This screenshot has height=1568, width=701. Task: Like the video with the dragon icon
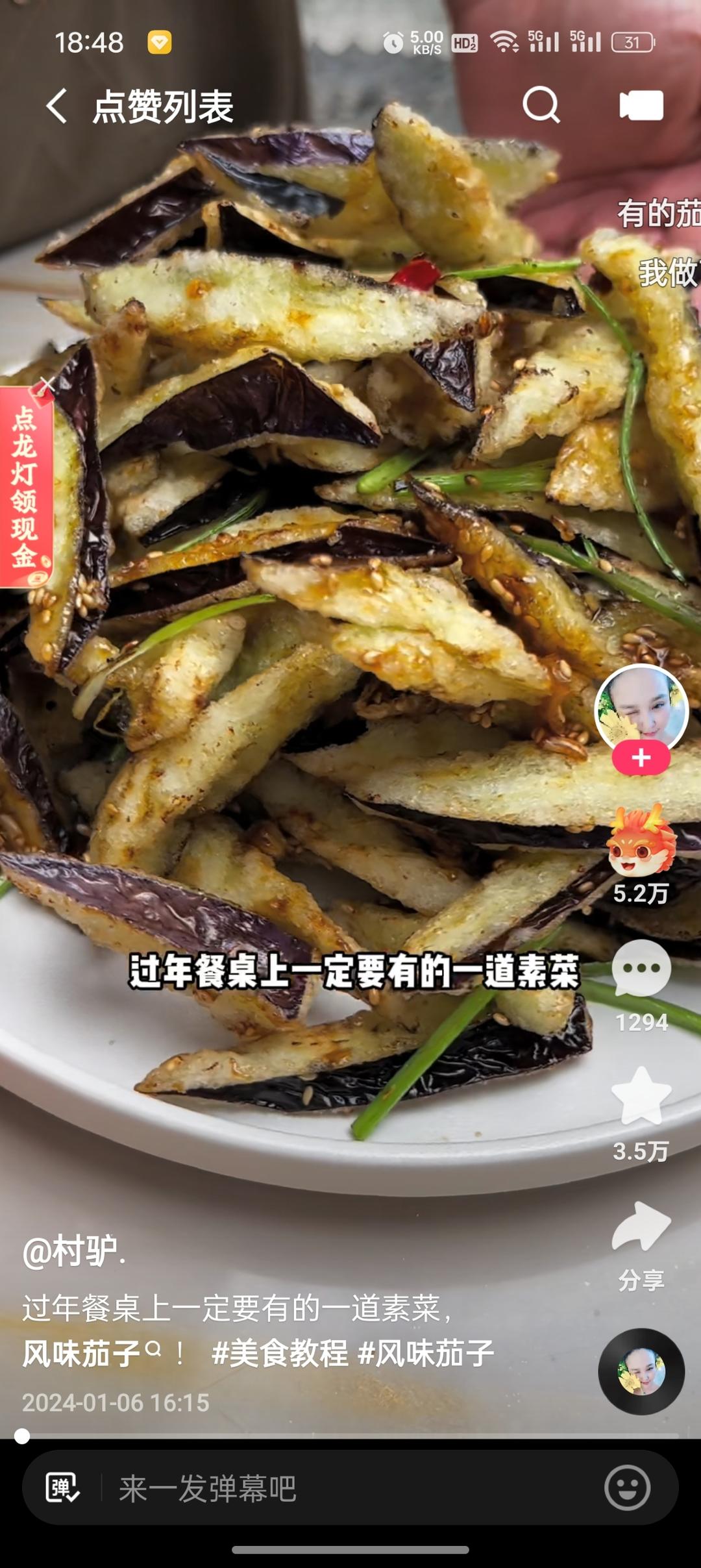(641, 840)
